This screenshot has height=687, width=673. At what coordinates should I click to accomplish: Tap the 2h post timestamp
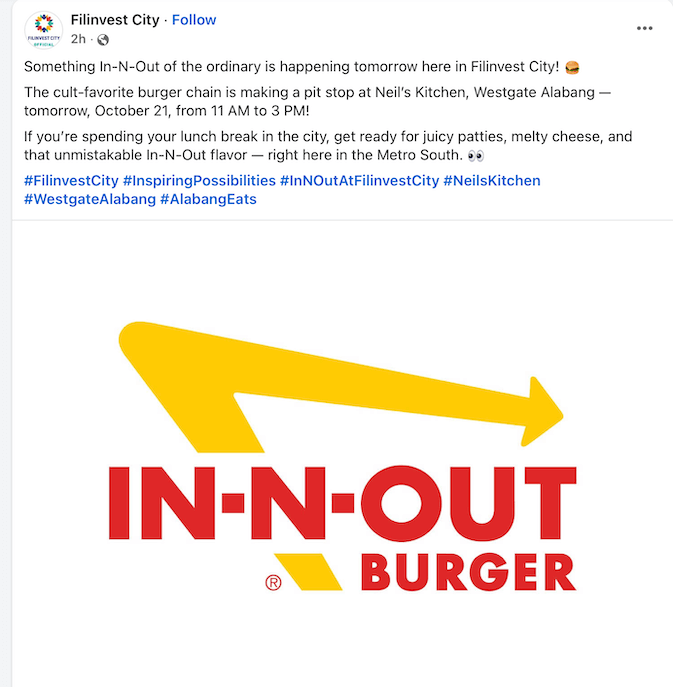click(x=78, y=40)
